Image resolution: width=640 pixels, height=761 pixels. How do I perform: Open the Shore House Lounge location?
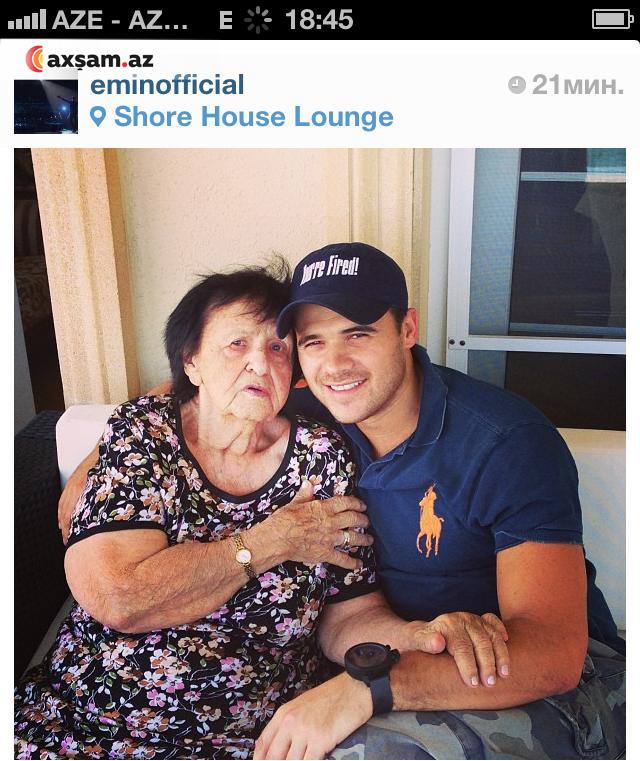click(x=252, y=117)
